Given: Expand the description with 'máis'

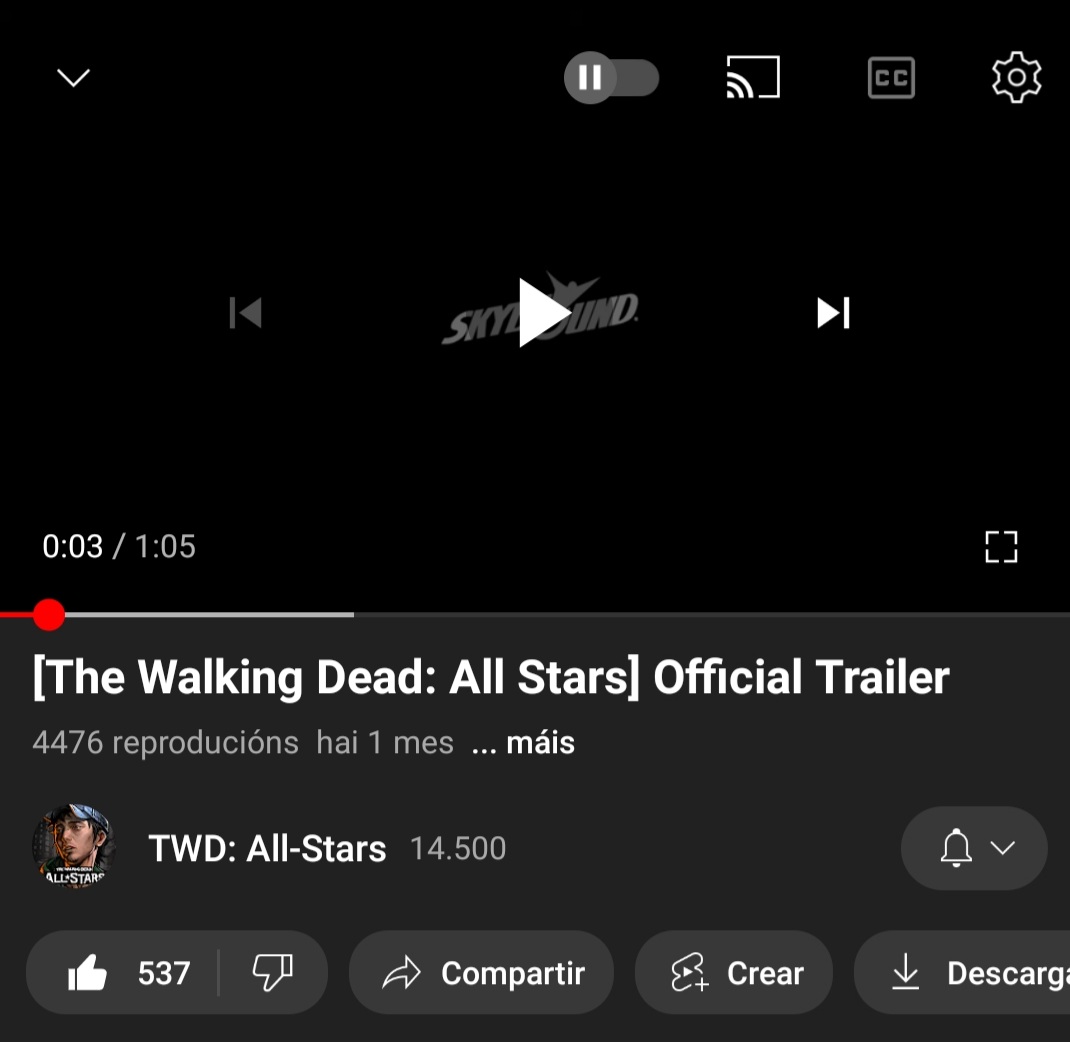Looking at the screenshot, I should coord(540,743).
